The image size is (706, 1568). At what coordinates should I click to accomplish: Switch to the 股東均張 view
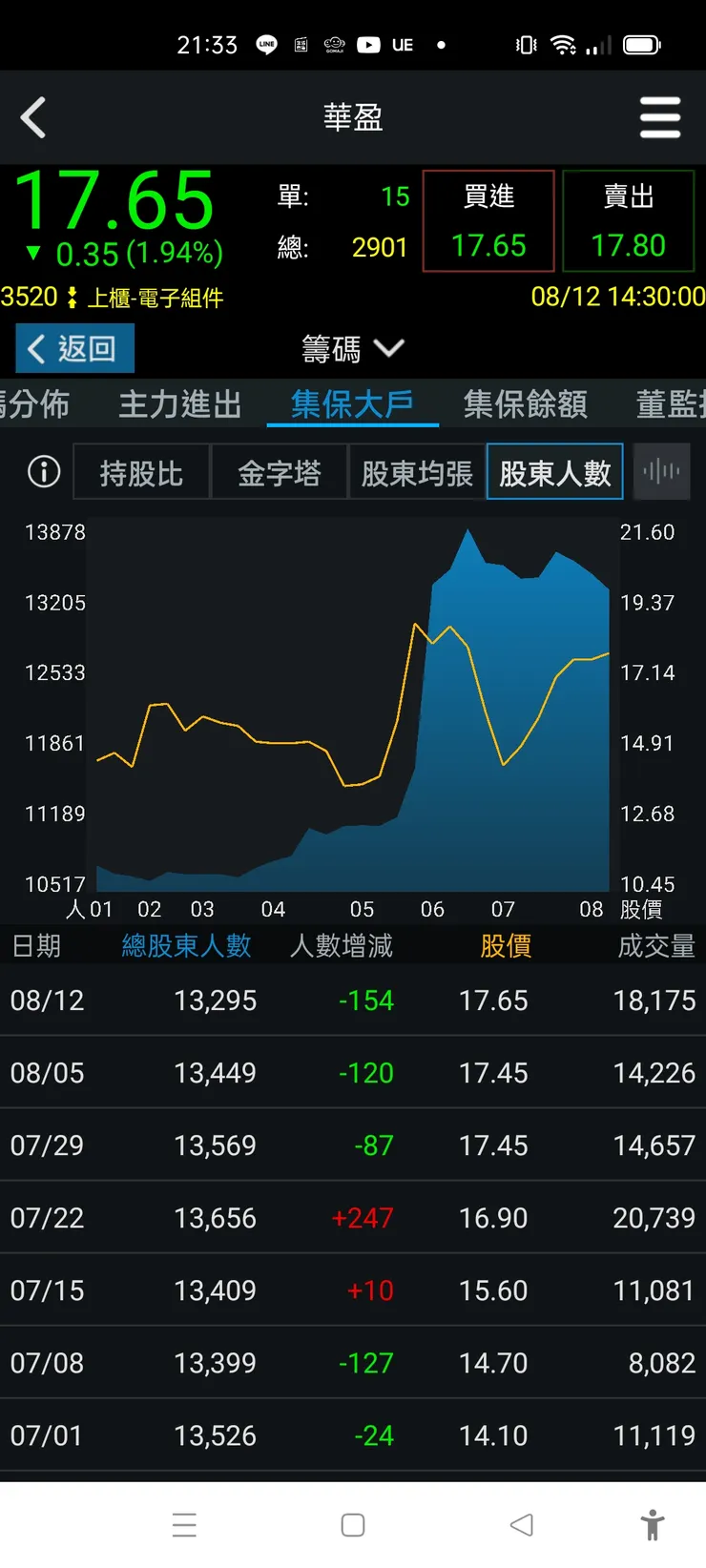(417, 471)
